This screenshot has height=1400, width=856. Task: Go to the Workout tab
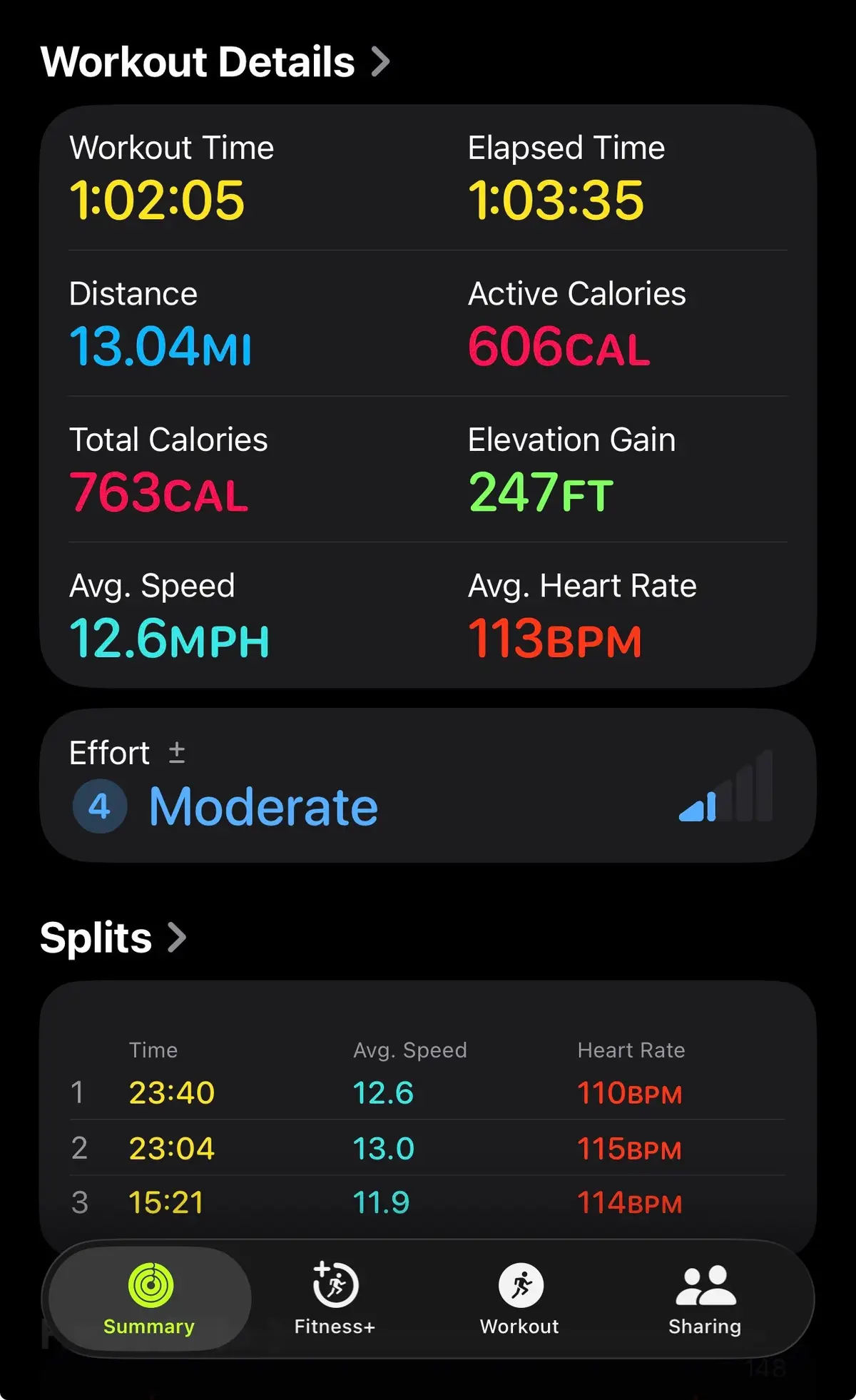click(520, 1299)
